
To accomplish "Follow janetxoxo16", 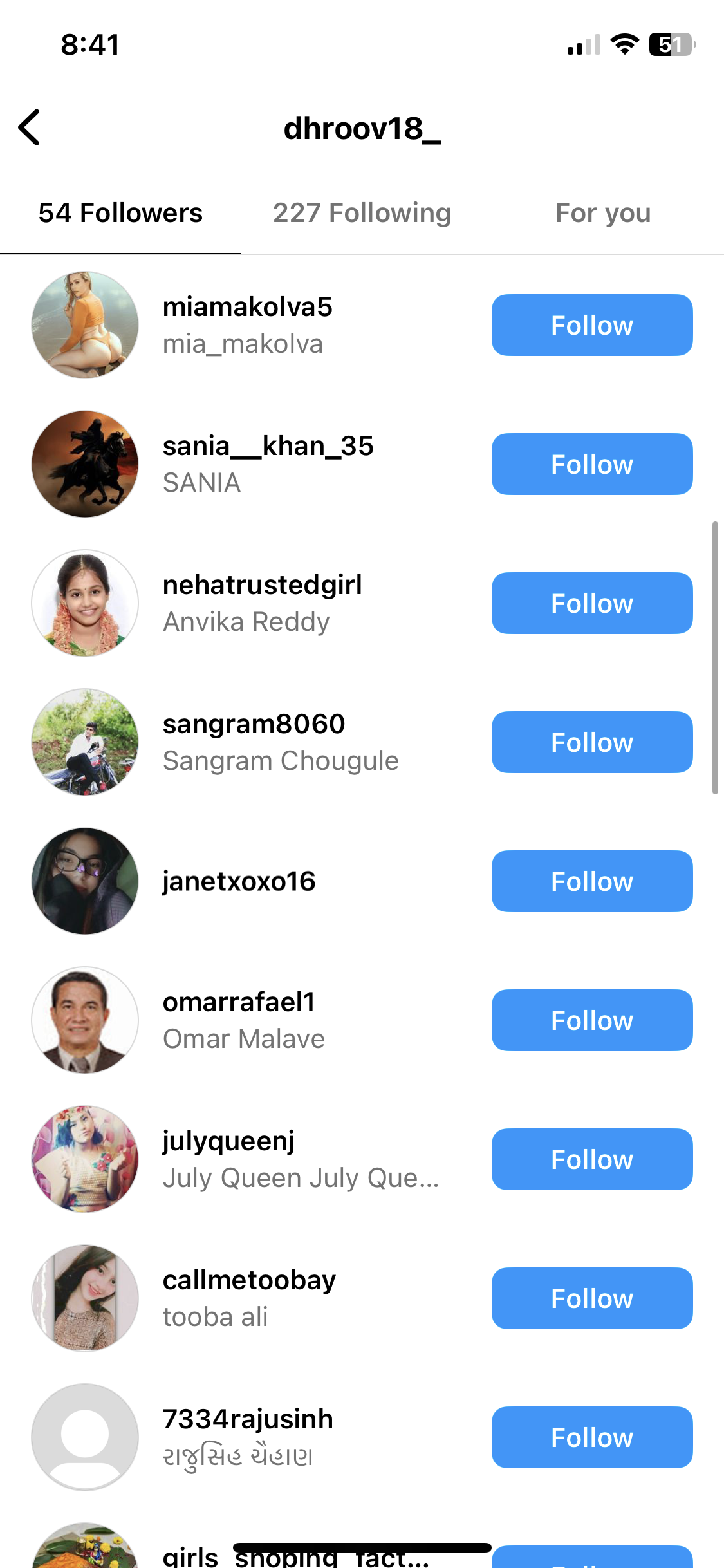I will [x=591, y=881].
